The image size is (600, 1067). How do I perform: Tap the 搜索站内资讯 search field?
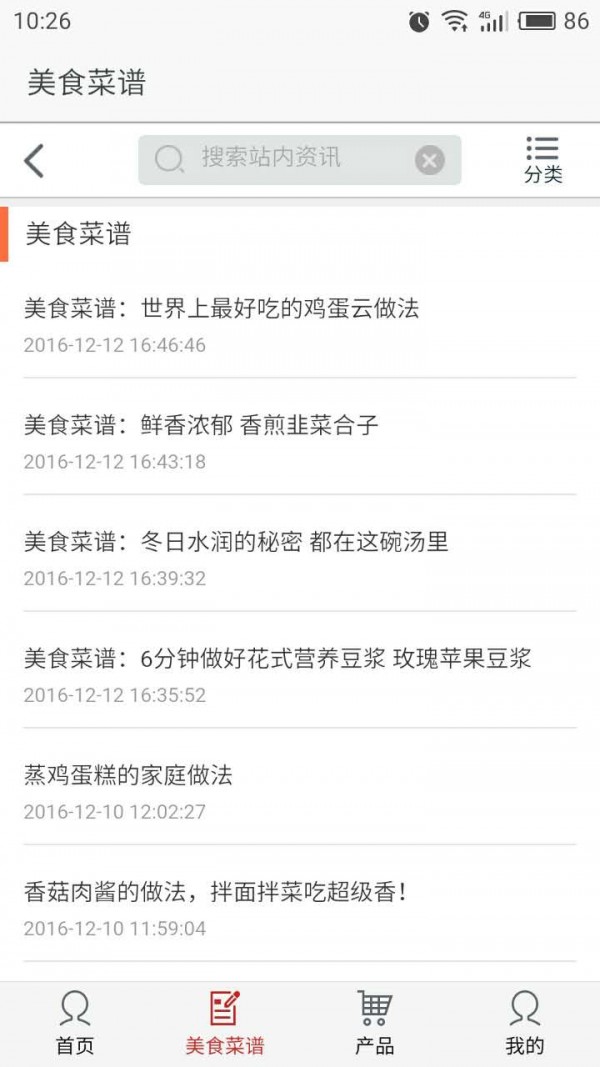coord(285,159)
